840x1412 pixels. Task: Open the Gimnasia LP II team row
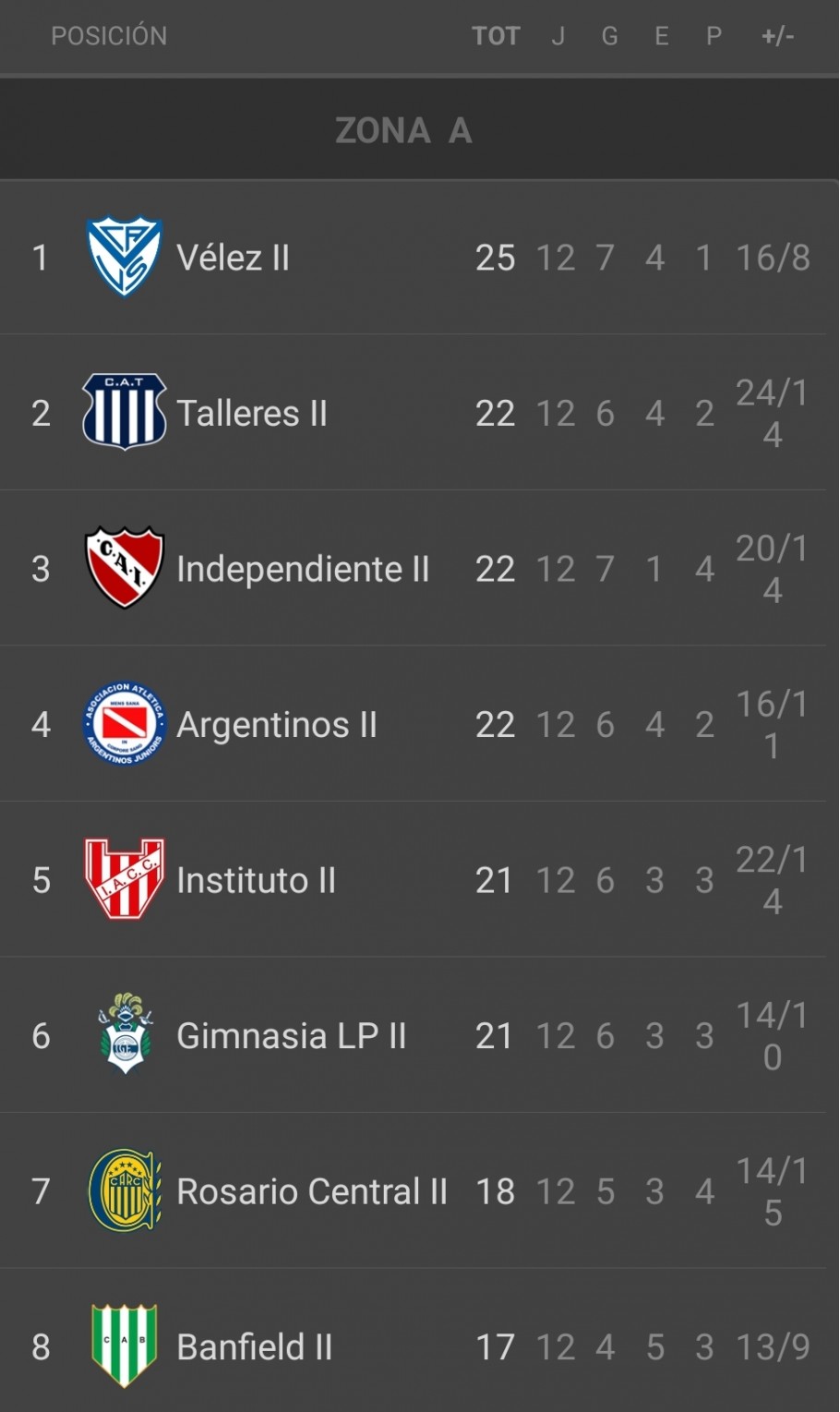[420, 1034]
